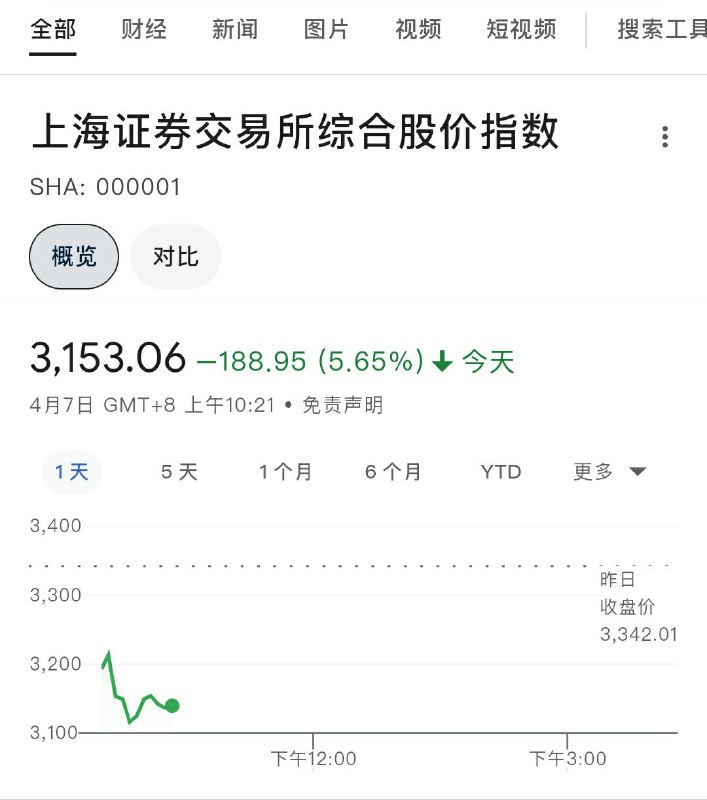Show 图片 search results
Image resolution: width=707 pixels, height=800 pixels.
pyautogui.click(x=326, y=29)
